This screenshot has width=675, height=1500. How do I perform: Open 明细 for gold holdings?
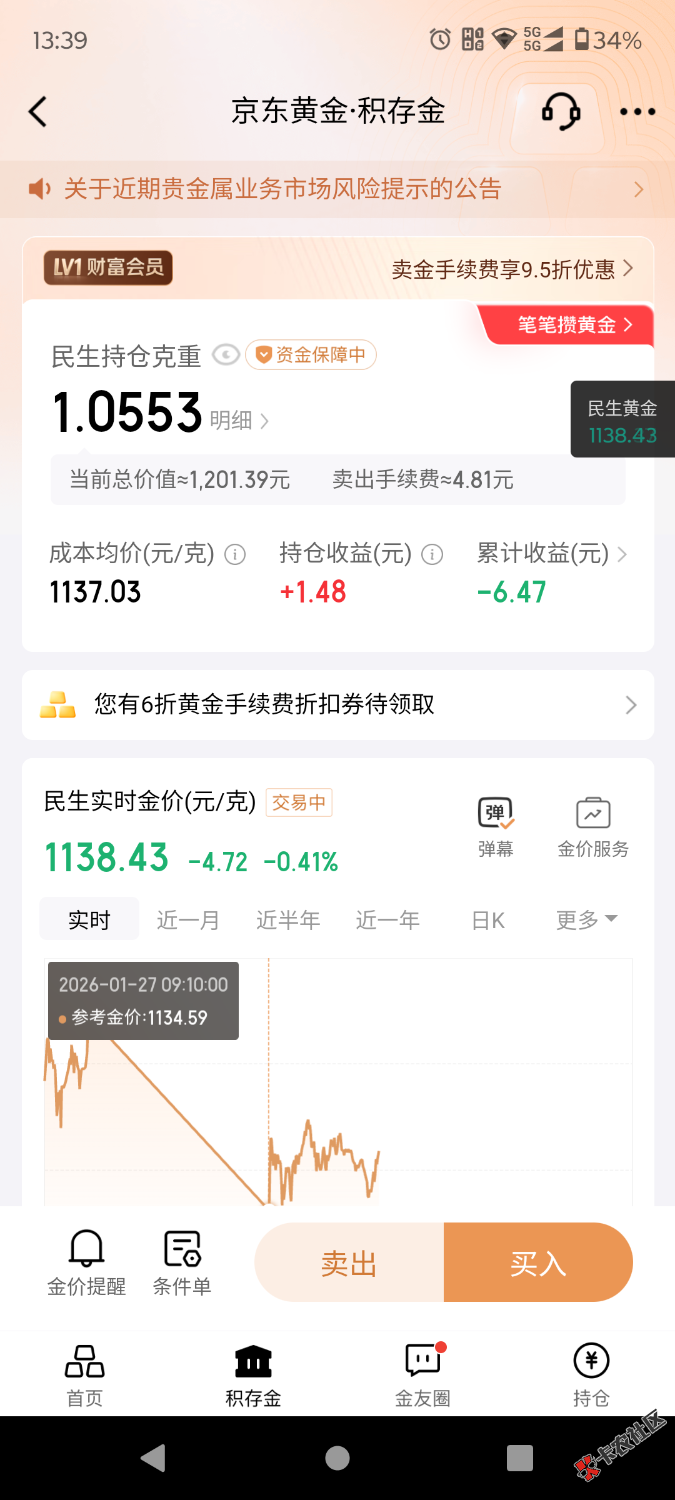(x=239, y=421)
